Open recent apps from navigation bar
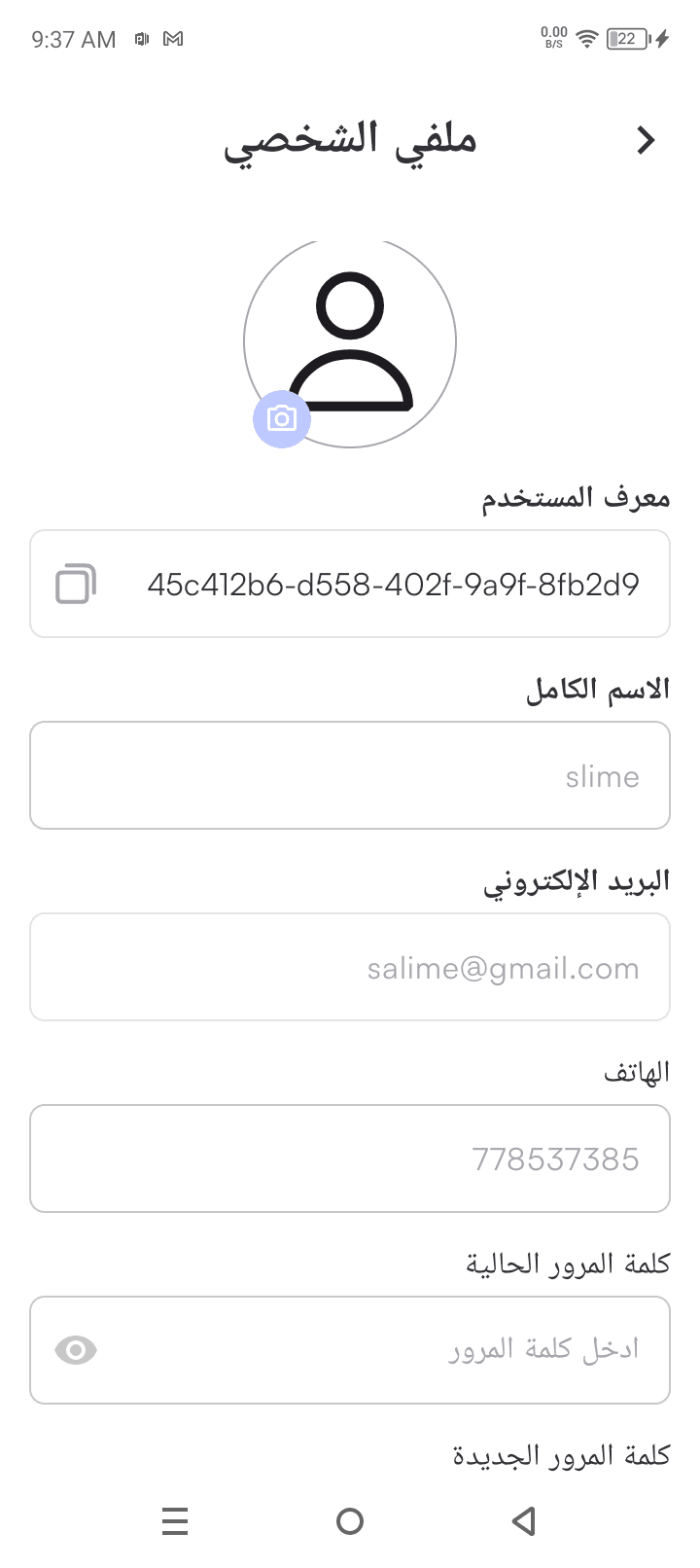 coord(175,1521)
